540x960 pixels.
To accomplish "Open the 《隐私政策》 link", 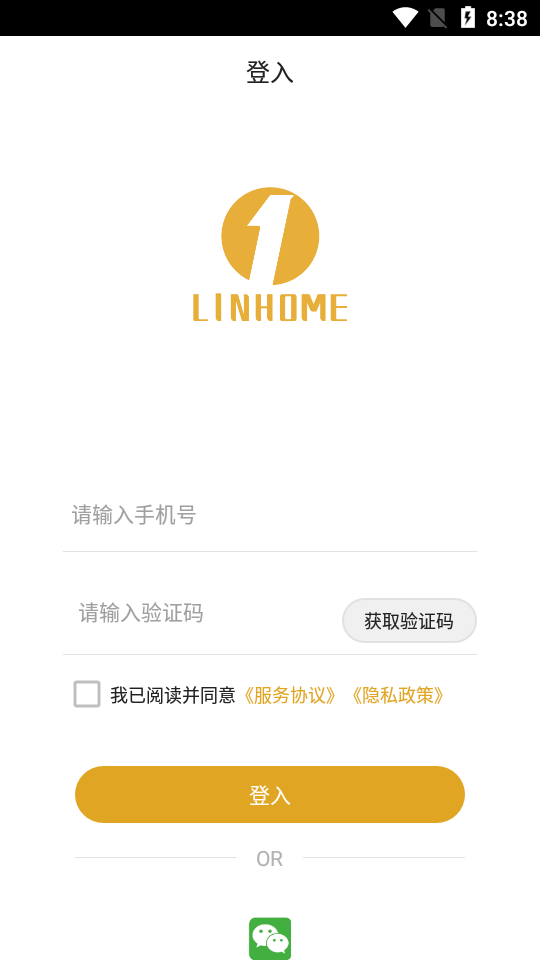I will tap(397, 696).
